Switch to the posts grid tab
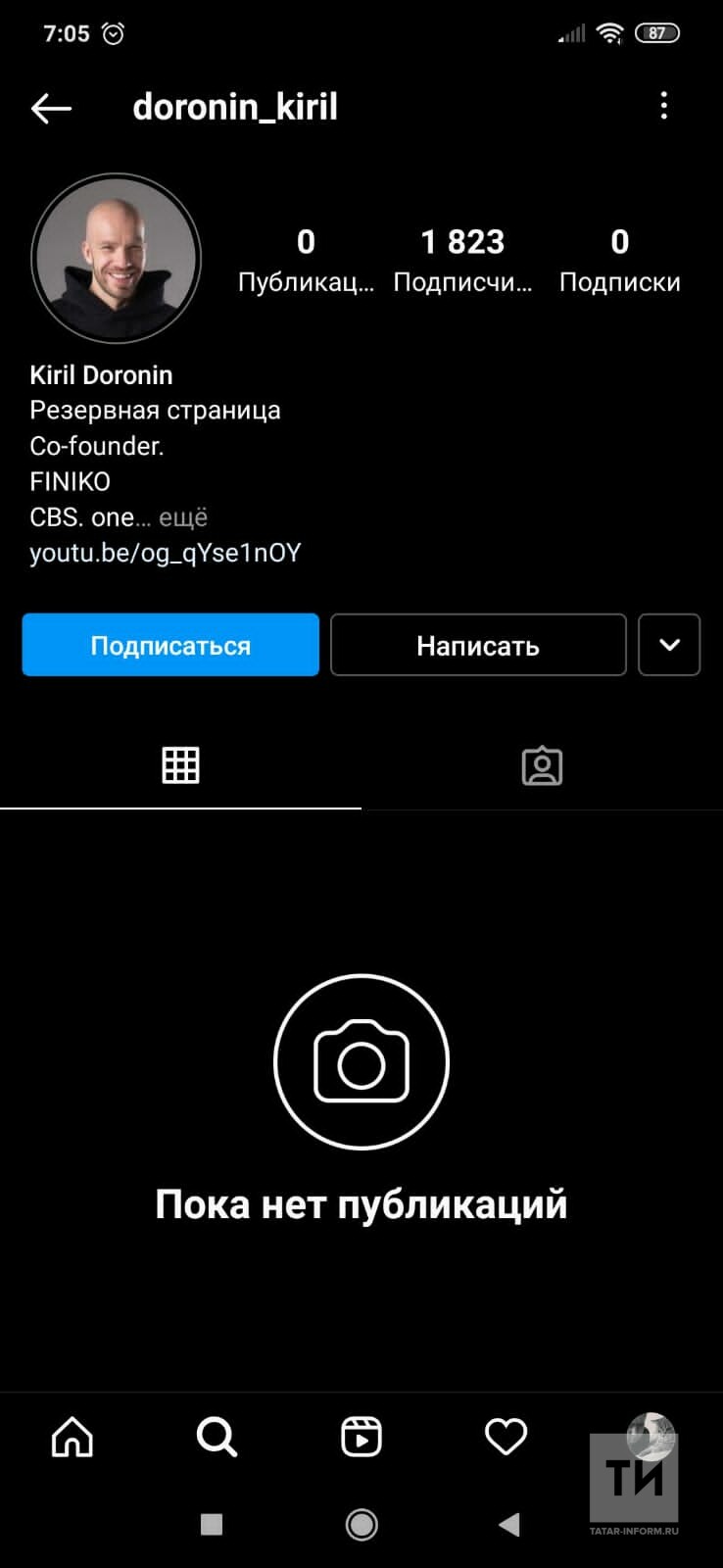723x1568 pixels. pos(180,765)
